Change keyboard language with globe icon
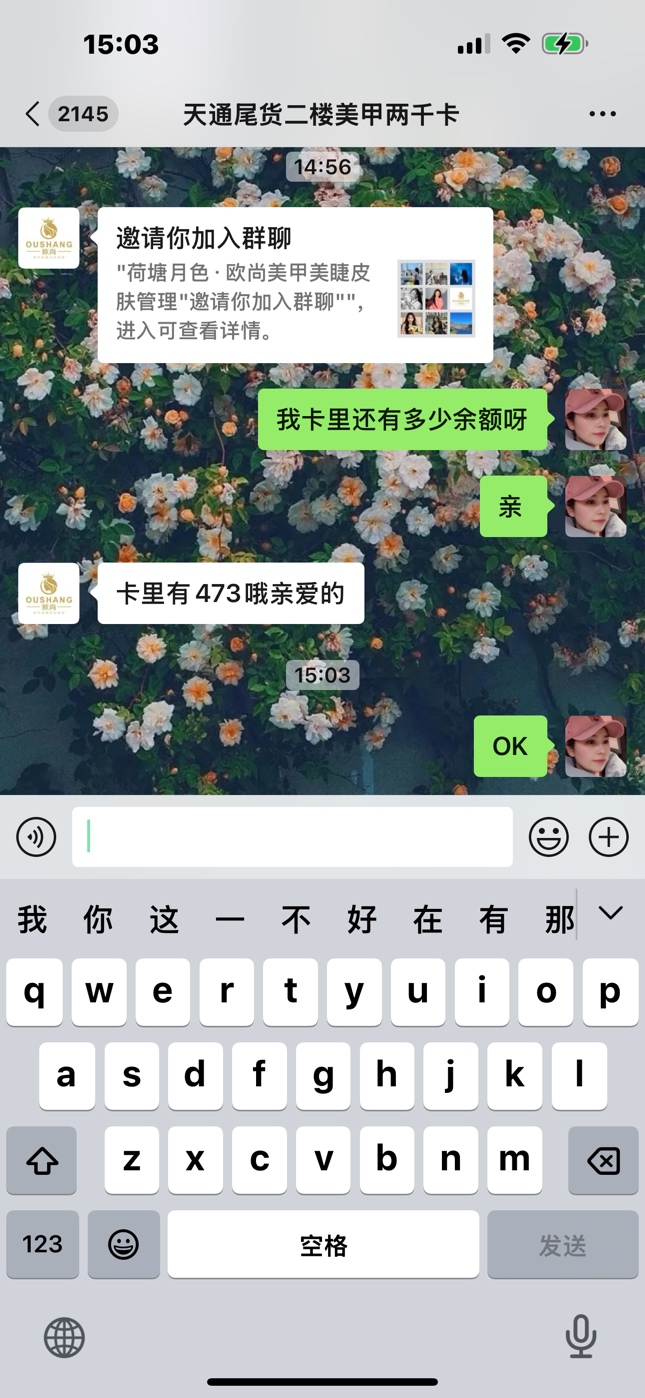 click(x=64, y=1337)
